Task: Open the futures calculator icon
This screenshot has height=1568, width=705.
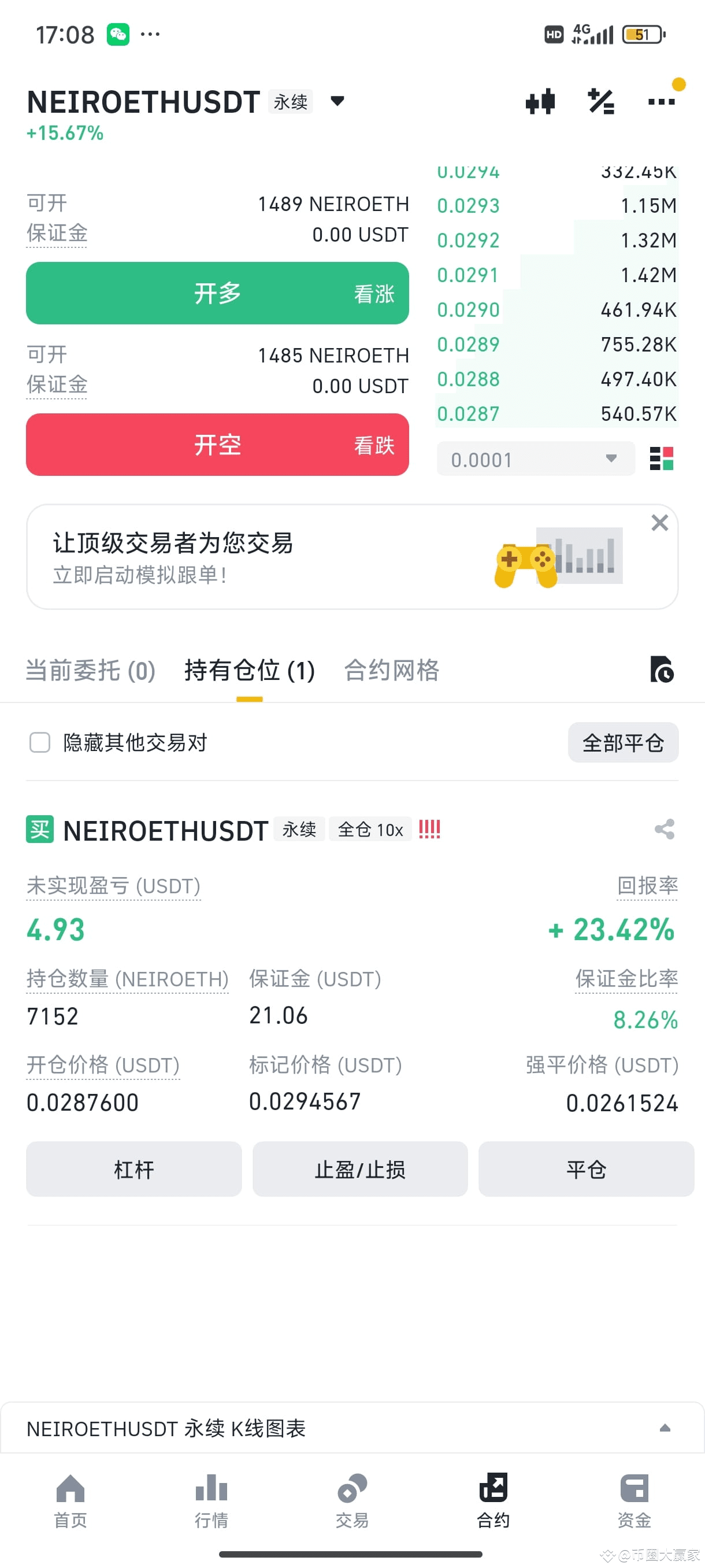Action: tap(601, 102)
